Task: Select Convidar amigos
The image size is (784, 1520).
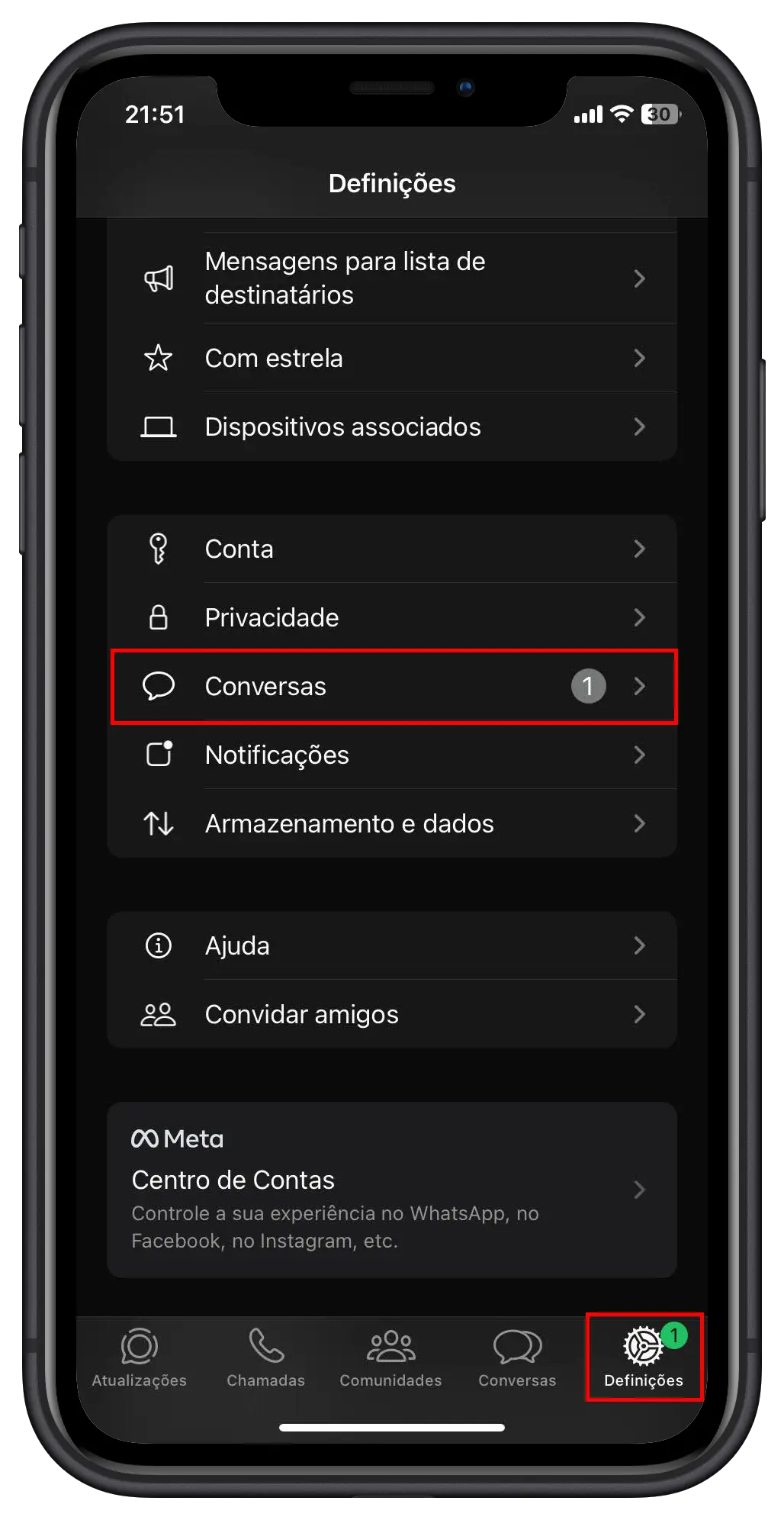Action: [392, 1014]
